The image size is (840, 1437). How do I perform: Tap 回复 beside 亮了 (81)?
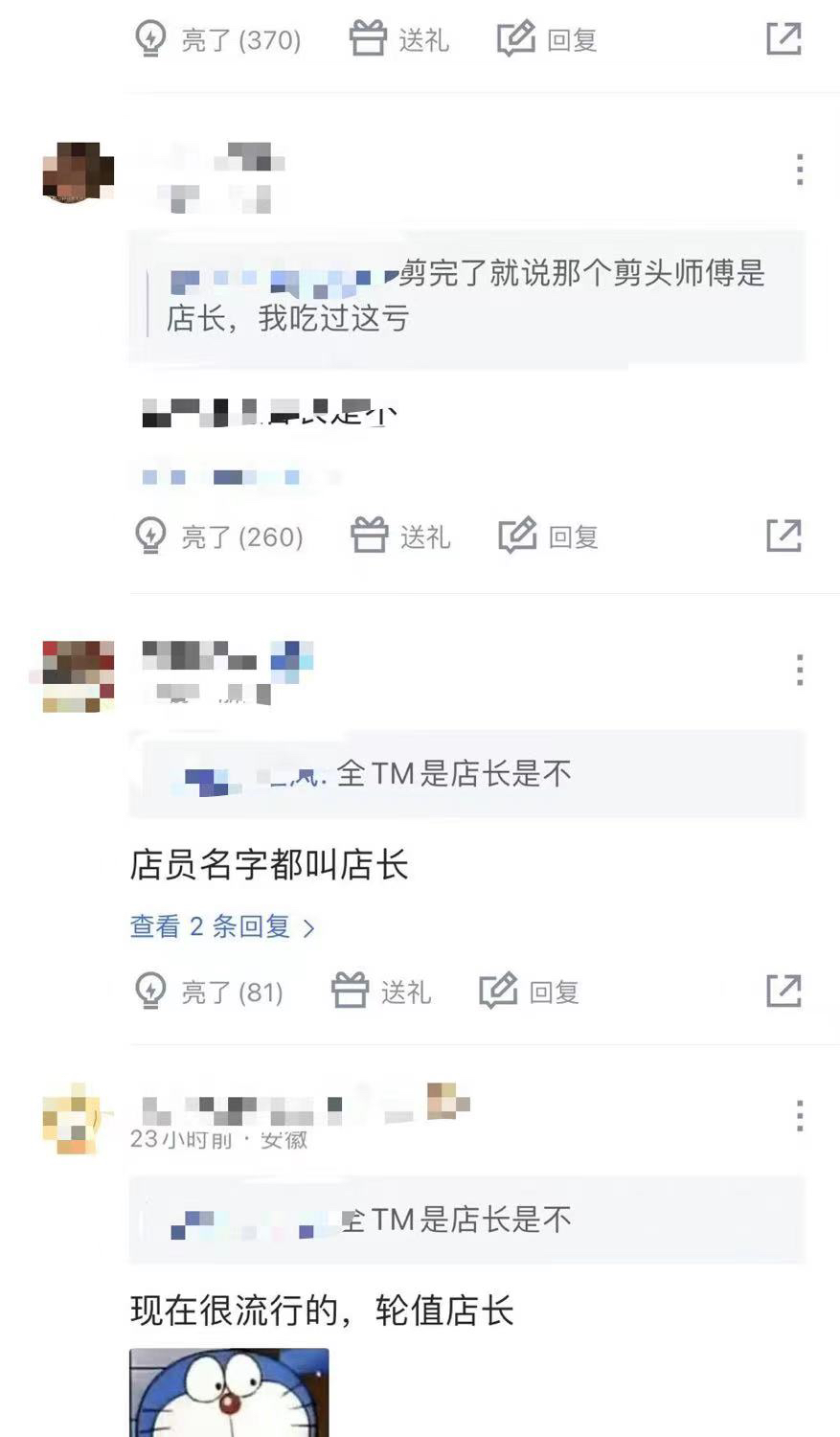[529, 992]
